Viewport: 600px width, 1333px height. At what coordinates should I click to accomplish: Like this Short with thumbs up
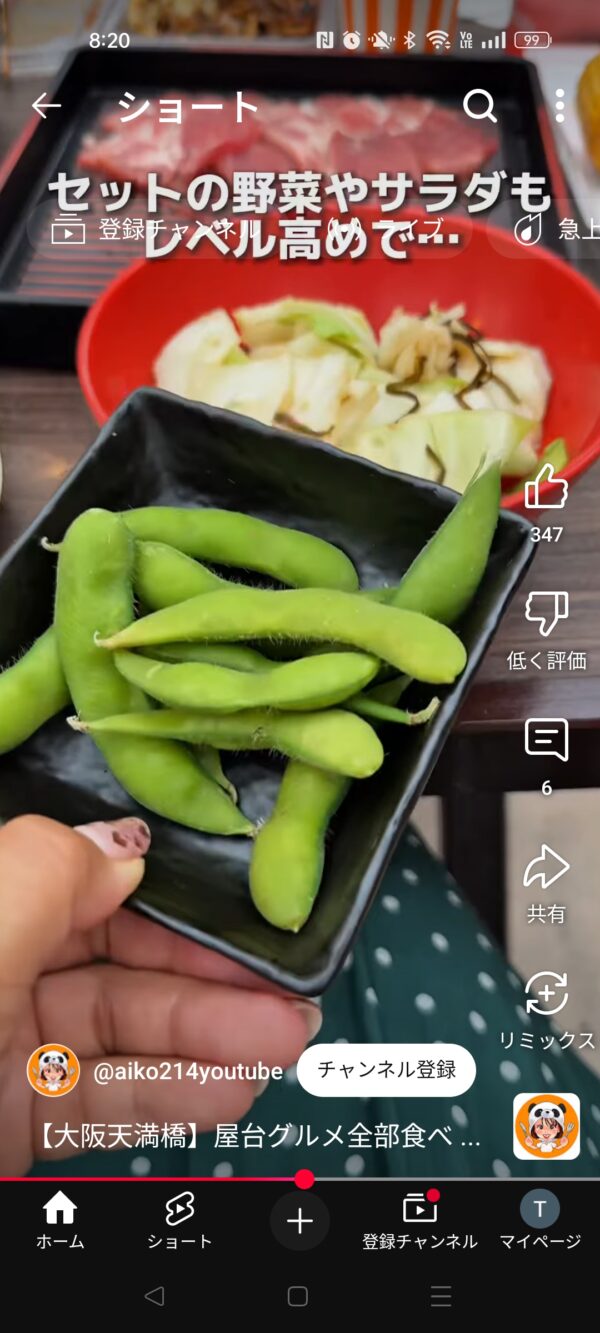pyautogui.click(x=546, y=489)
